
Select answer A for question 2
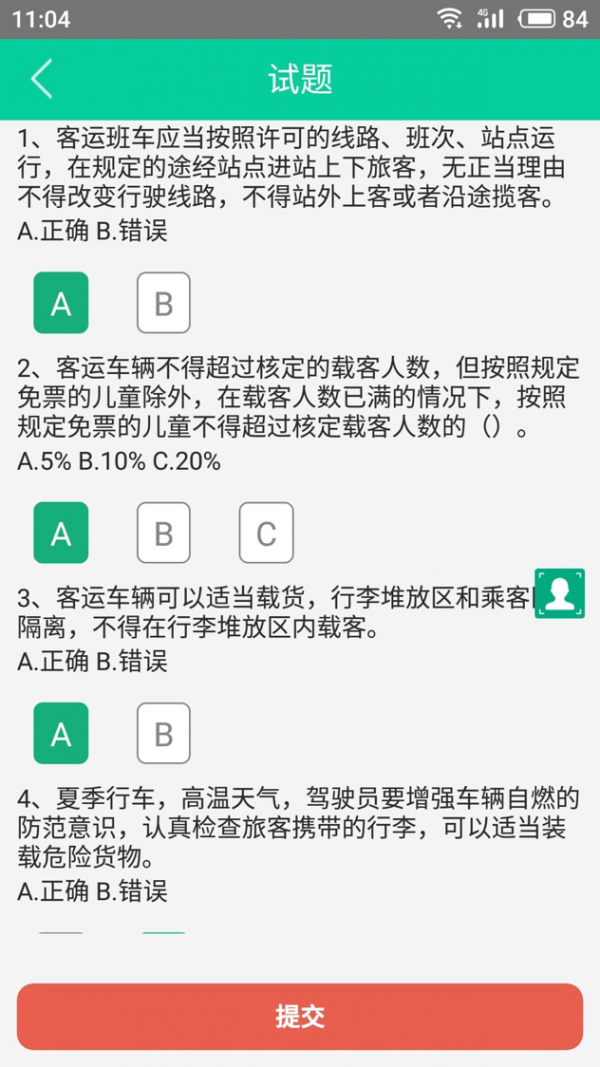(61, 533)
